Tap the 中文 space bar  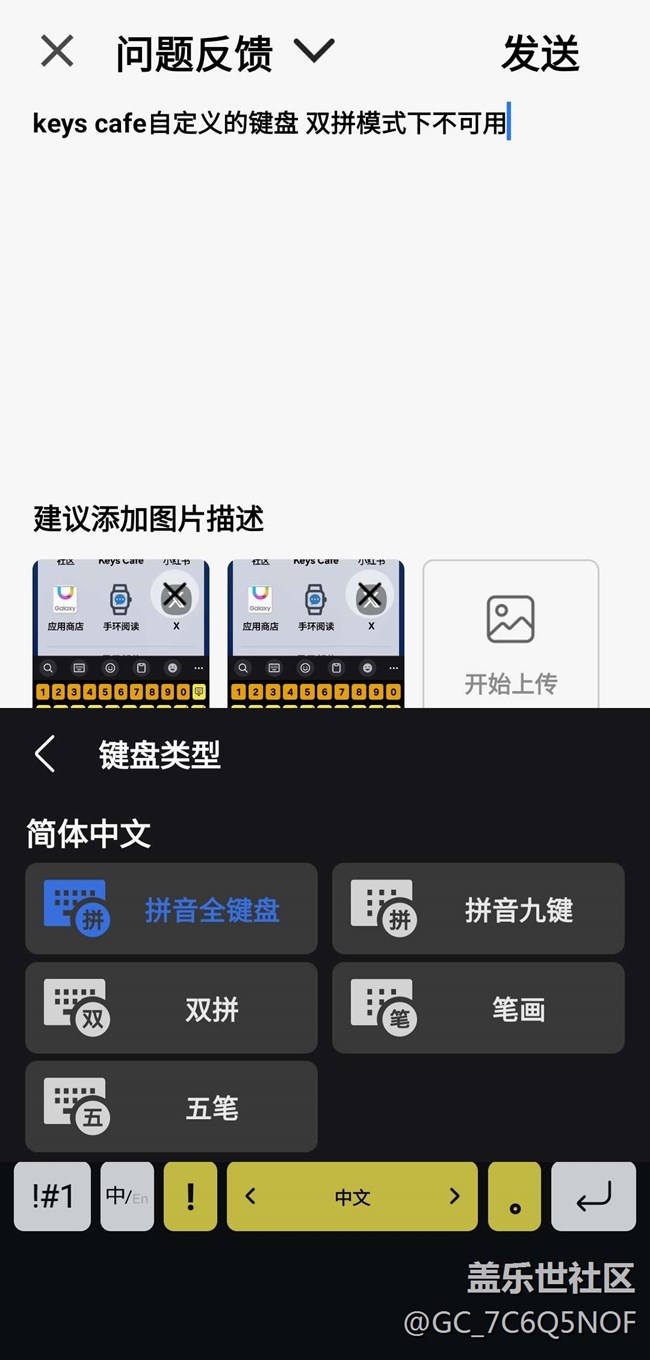click(352, 1196)
